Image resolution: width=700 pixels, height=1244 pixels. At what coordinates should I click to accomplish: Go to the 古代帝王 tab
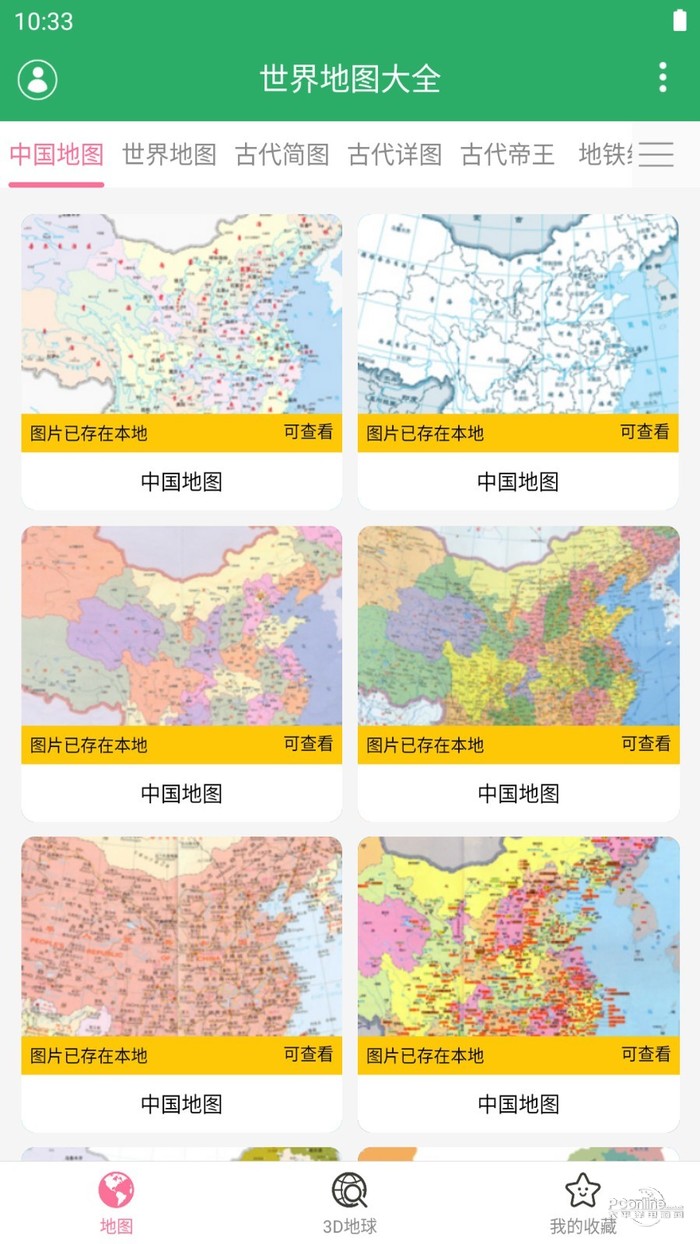(x=508, y=154)
